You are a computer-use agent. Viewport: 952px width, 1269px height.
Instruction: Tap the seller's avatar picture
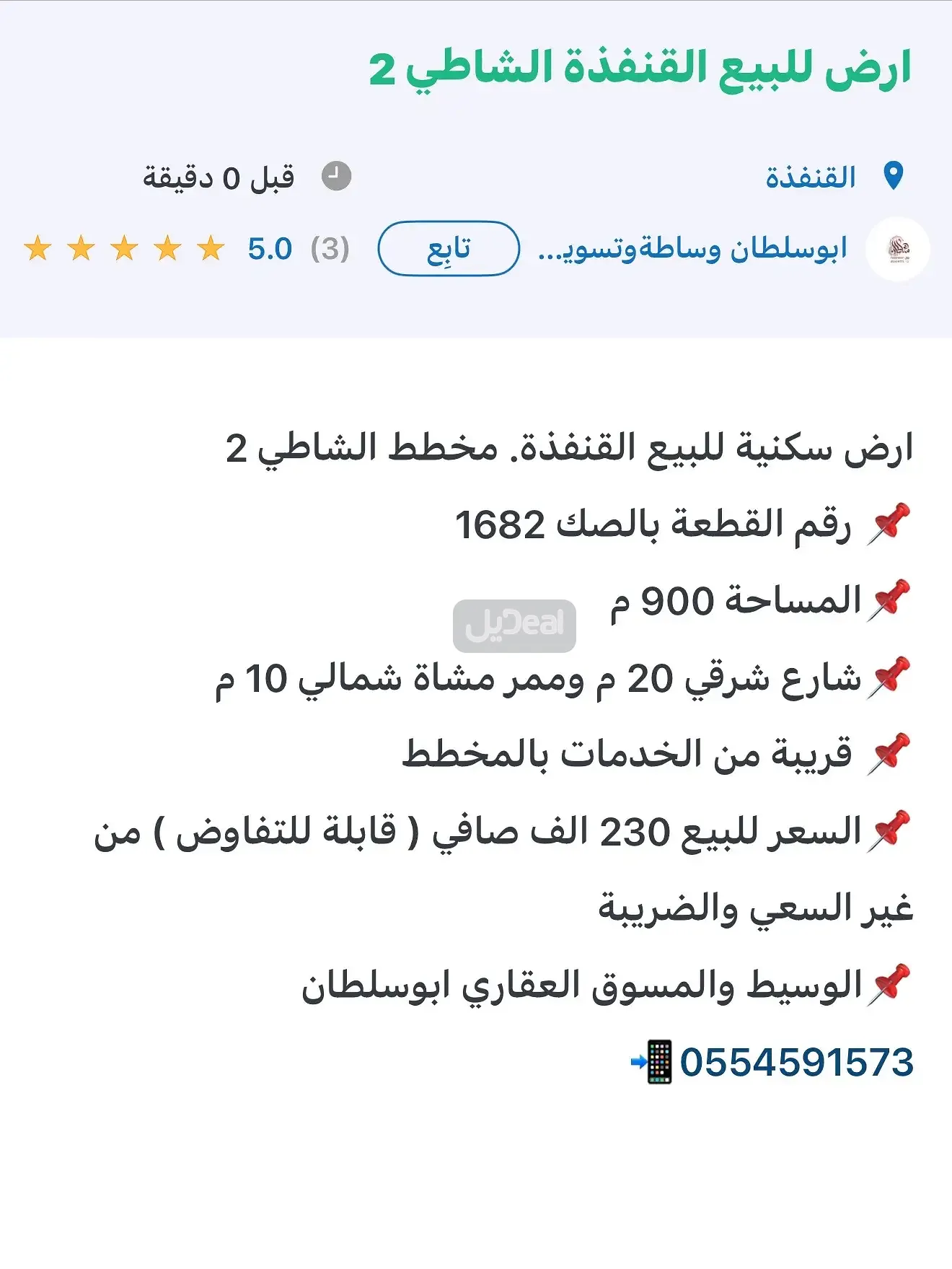(x=898, y=249)
